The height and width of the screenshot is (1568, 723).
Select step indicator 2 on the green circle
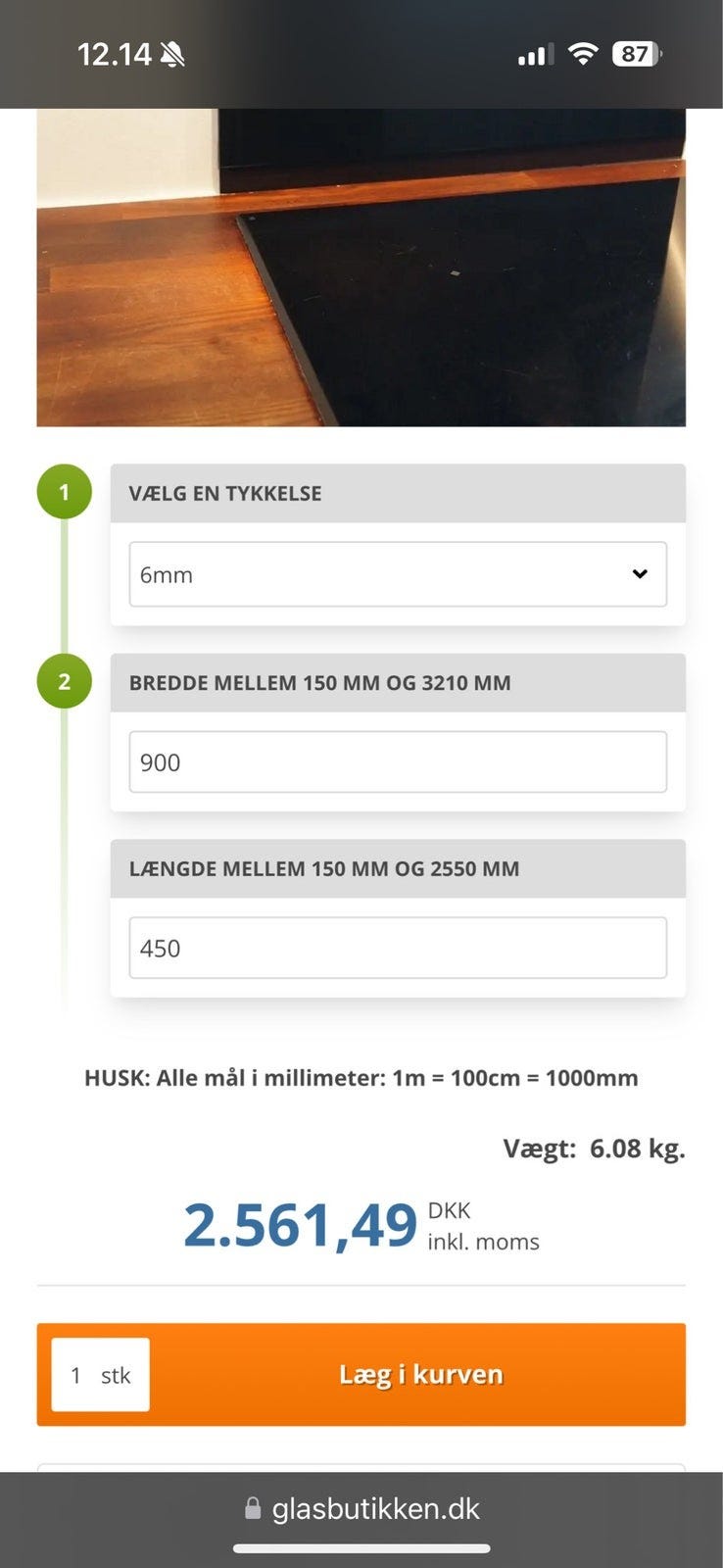pyautogui.click(x=64, y=682)
